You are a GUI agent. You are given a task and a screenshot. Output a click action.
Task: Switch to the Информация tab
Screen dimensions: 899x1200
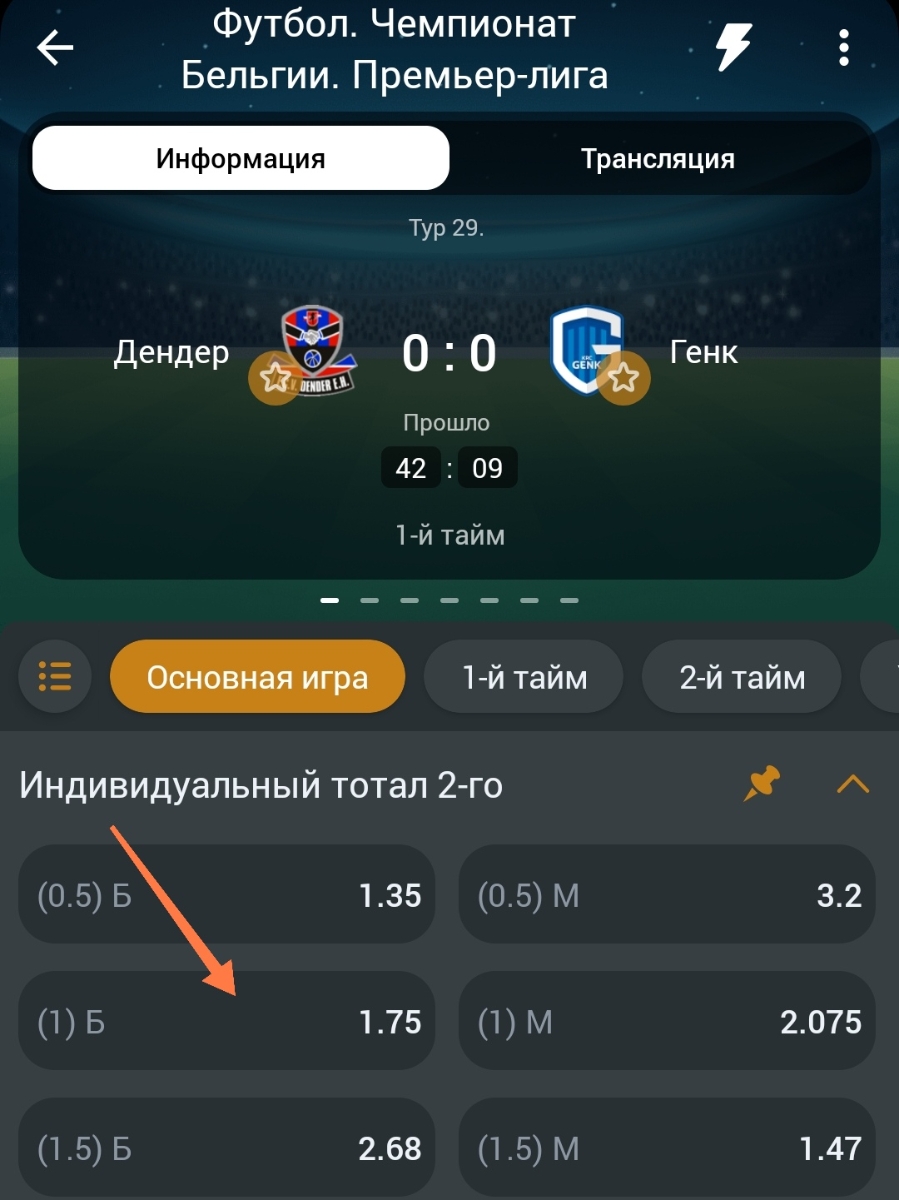point(240,158)
